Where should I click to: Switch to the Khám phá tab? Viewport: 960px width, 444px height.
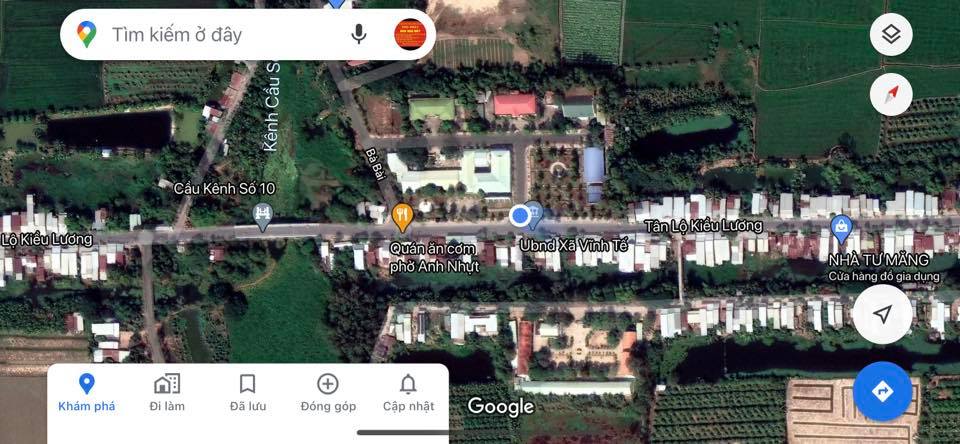(x=87, y=392)
